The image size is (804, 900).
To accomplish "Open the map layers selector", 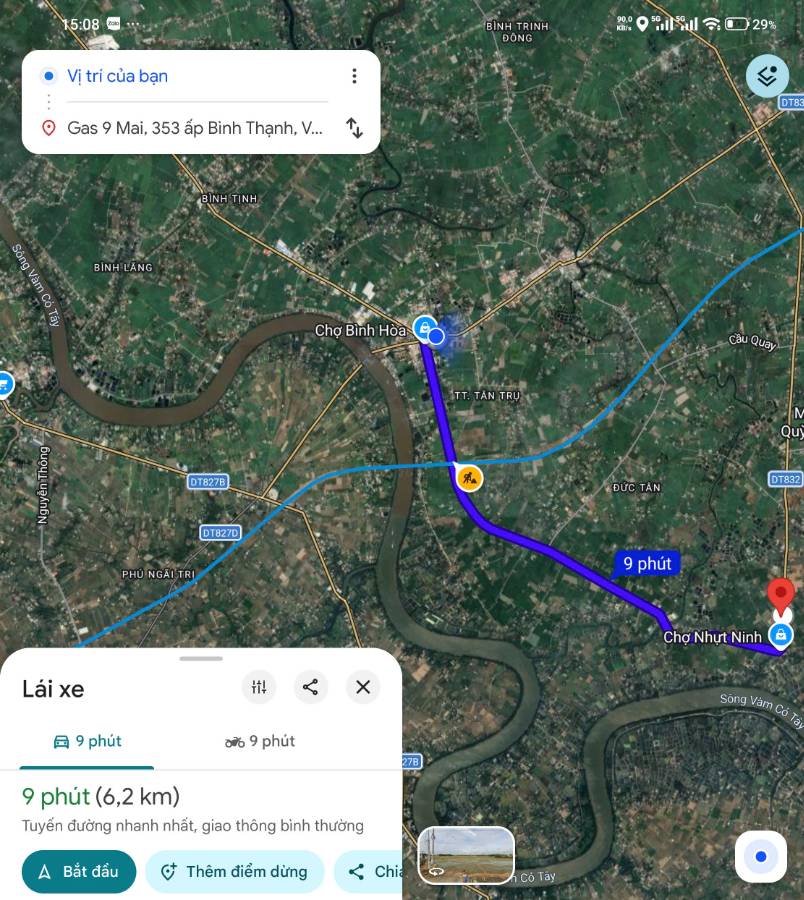I will tap(767, 76).
